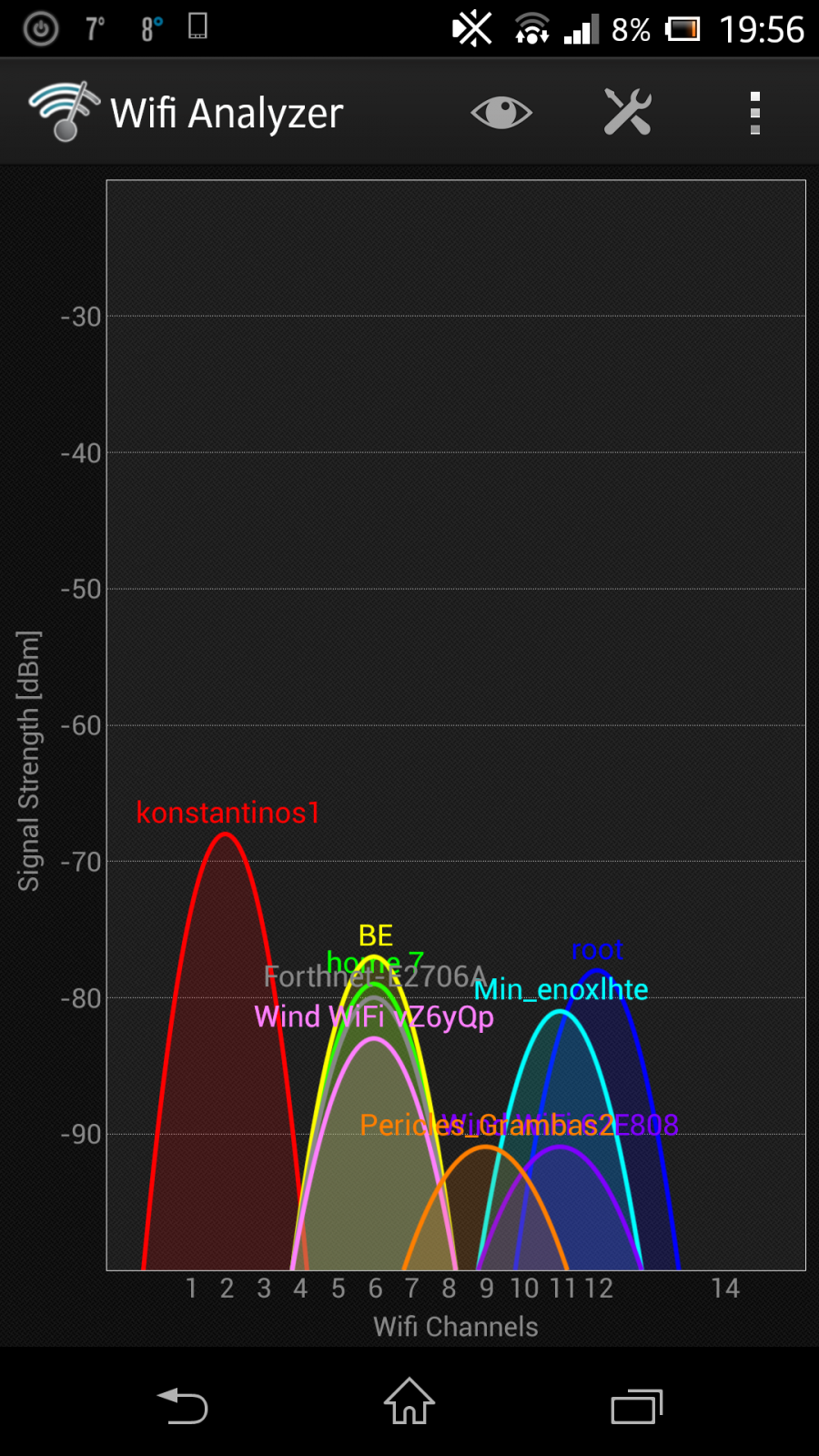819x1456 pixels.
Task: Open the view selector eye icon
Action: [x=501, y=113]
